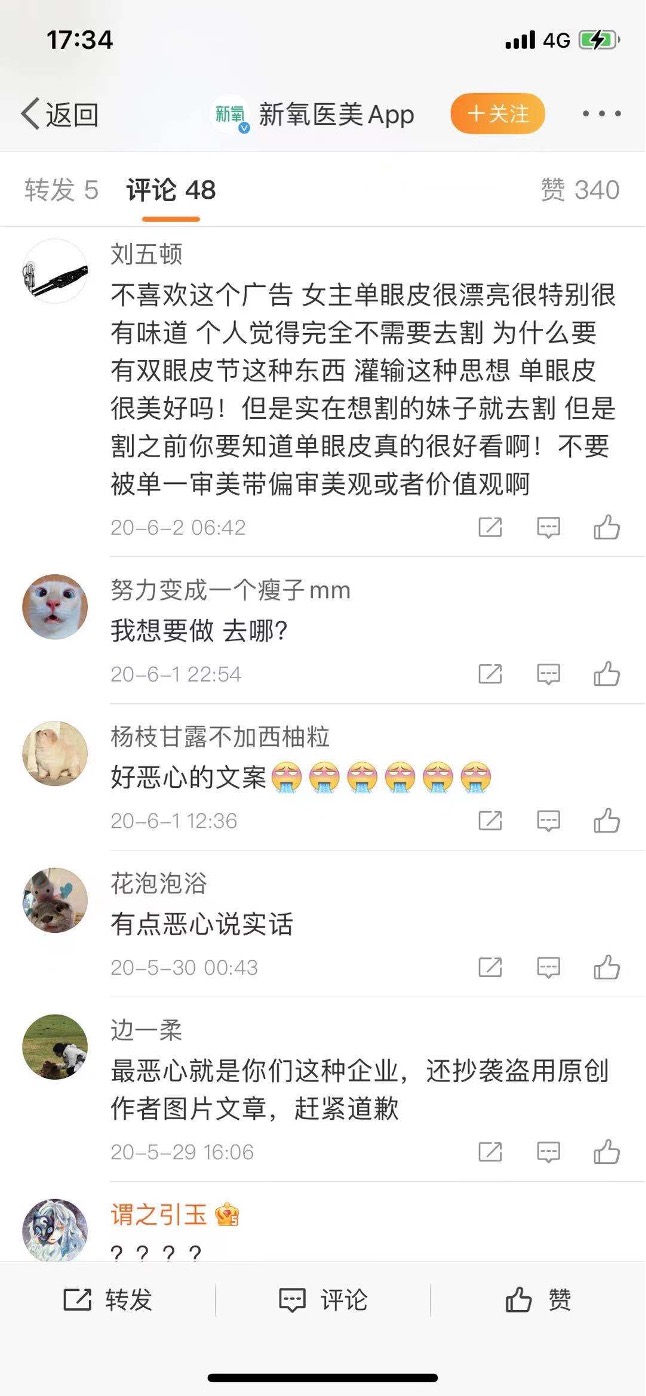Like 边一柔's comment

[x=607, y=1152]
